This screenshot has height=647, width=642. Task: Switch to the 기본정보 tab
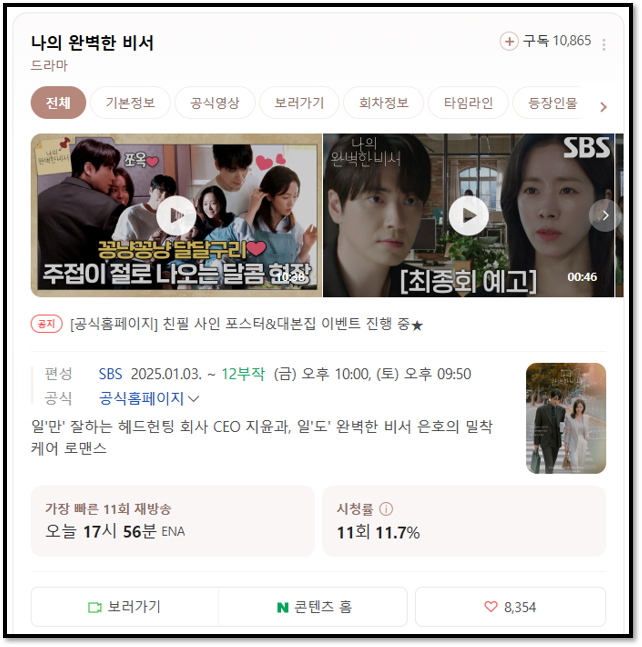[130, 103]
